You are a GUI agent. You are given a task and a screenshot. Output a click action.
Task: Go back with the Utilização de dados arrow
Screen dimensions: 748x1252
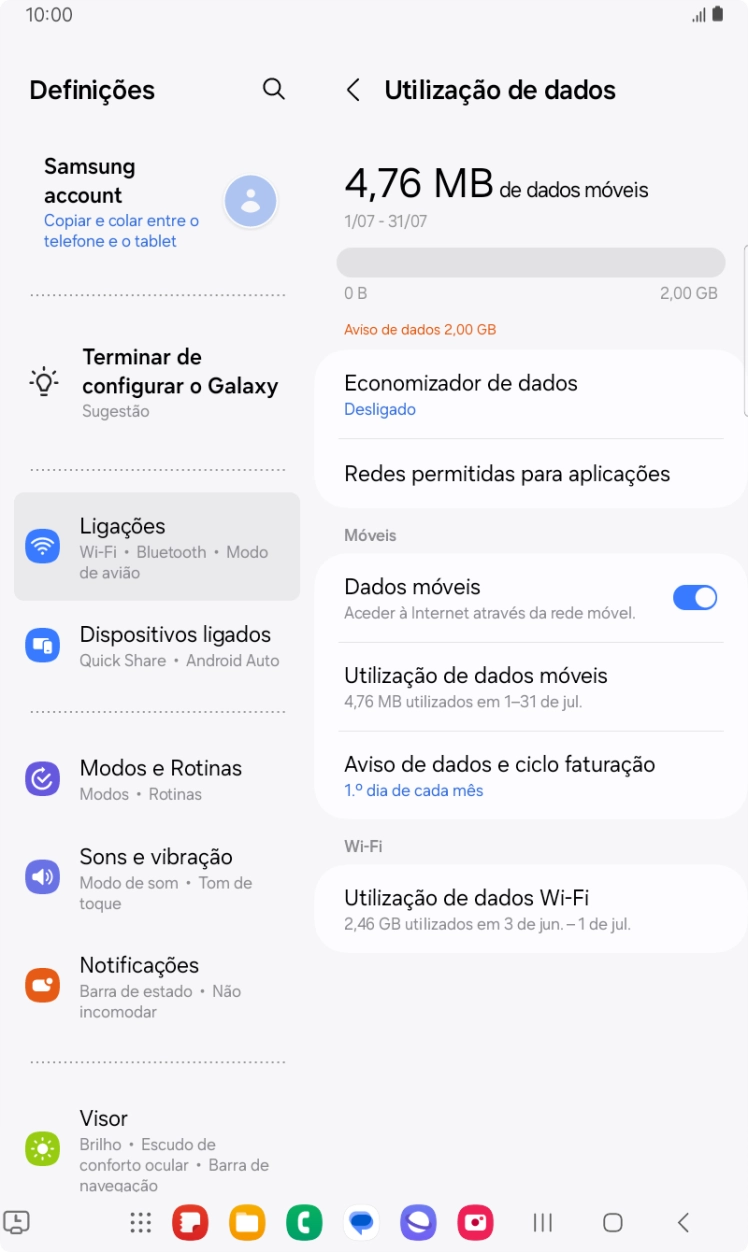[352, 89]
